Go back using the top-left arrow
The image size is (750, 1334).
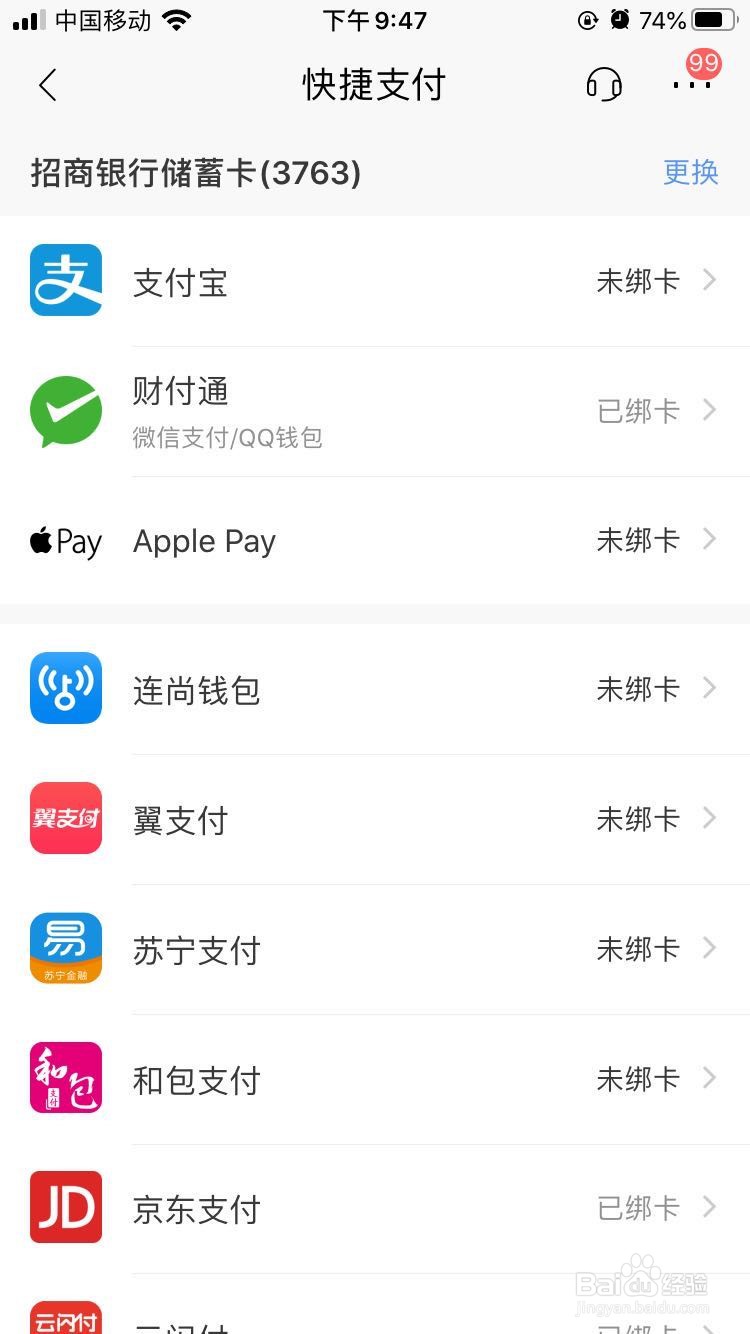(47, 85)
